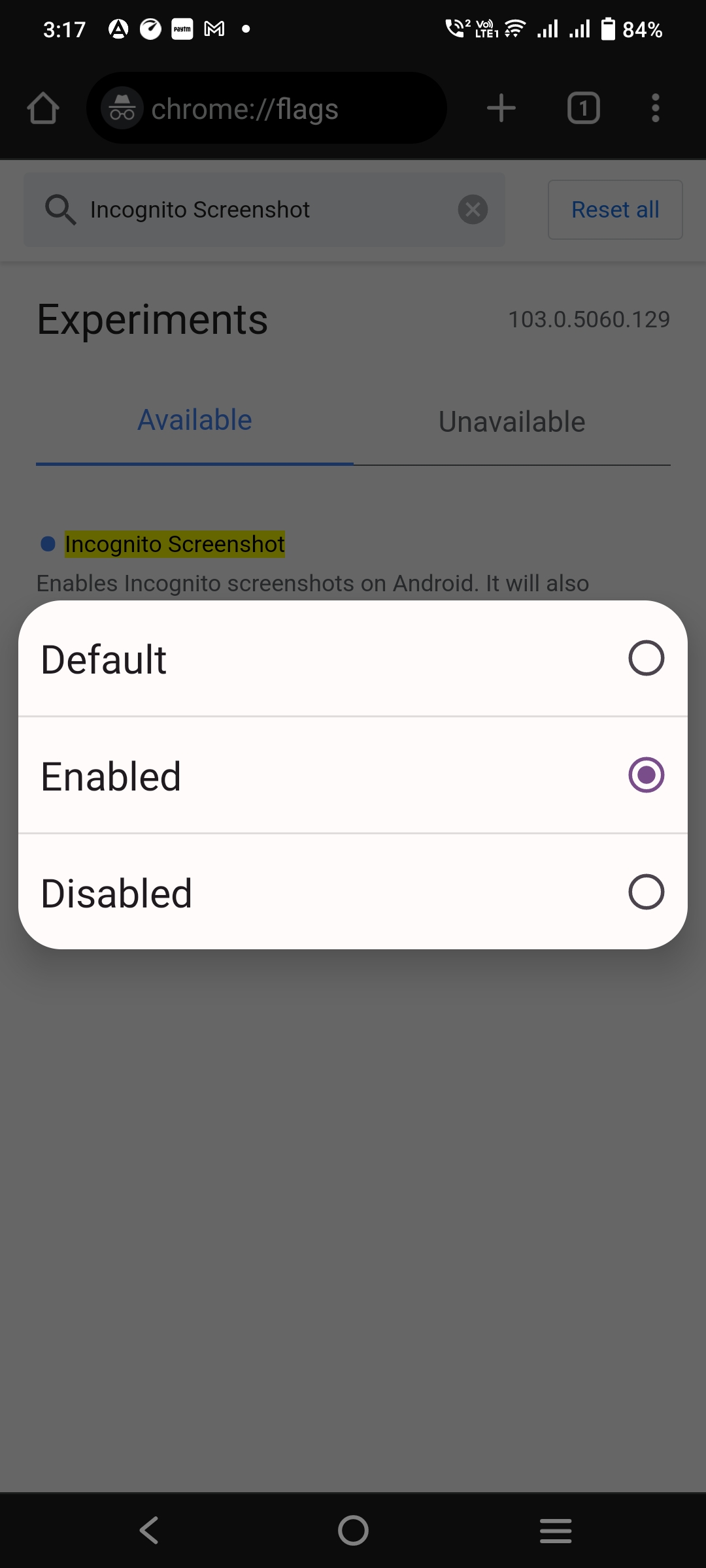
Task: Select the Default radio option
Action: coord(646,658)
